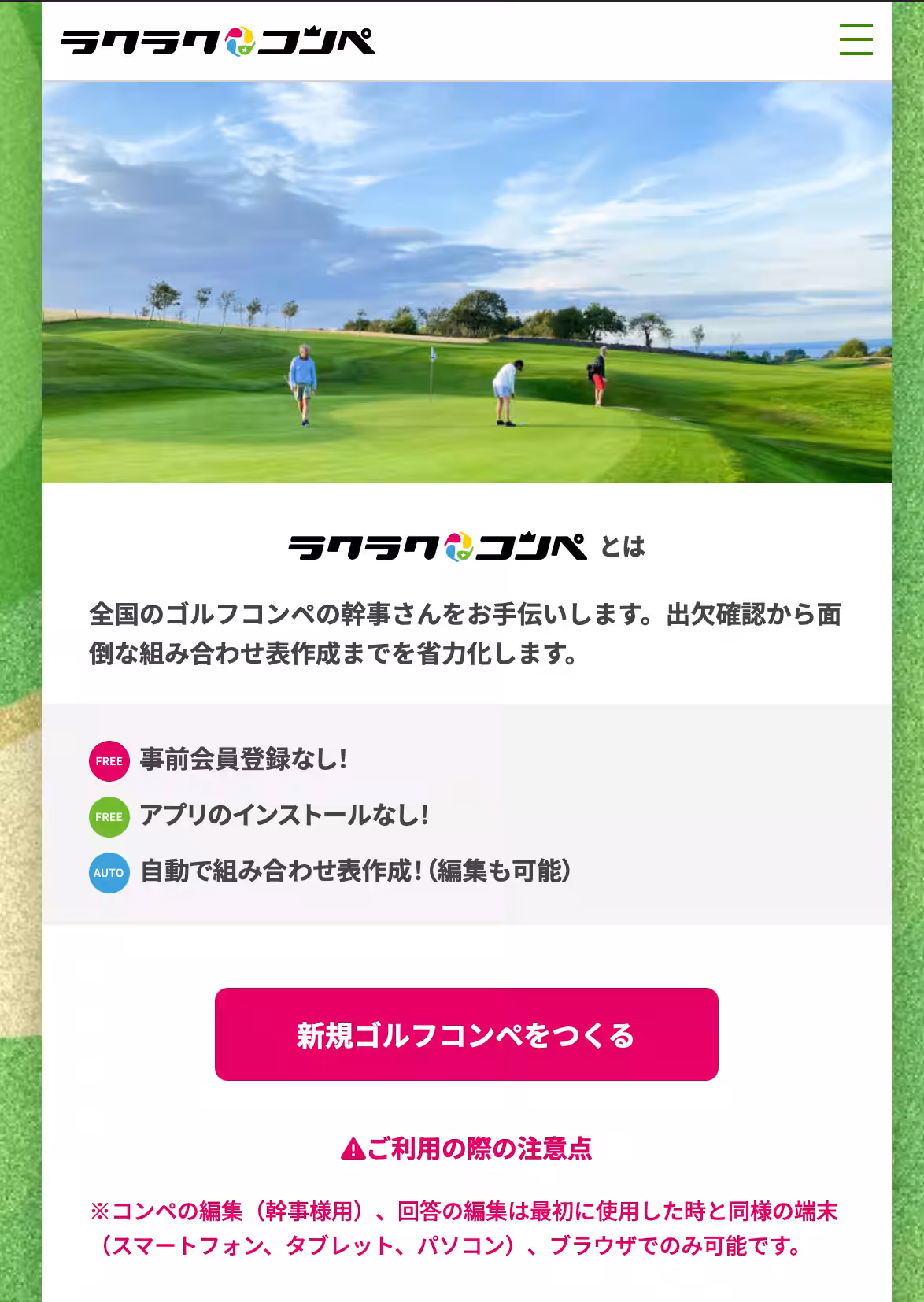This screenshot has height=1302, width=924.
Task: Select the green FREE badge icon
Action: click(x=108, y=819)
